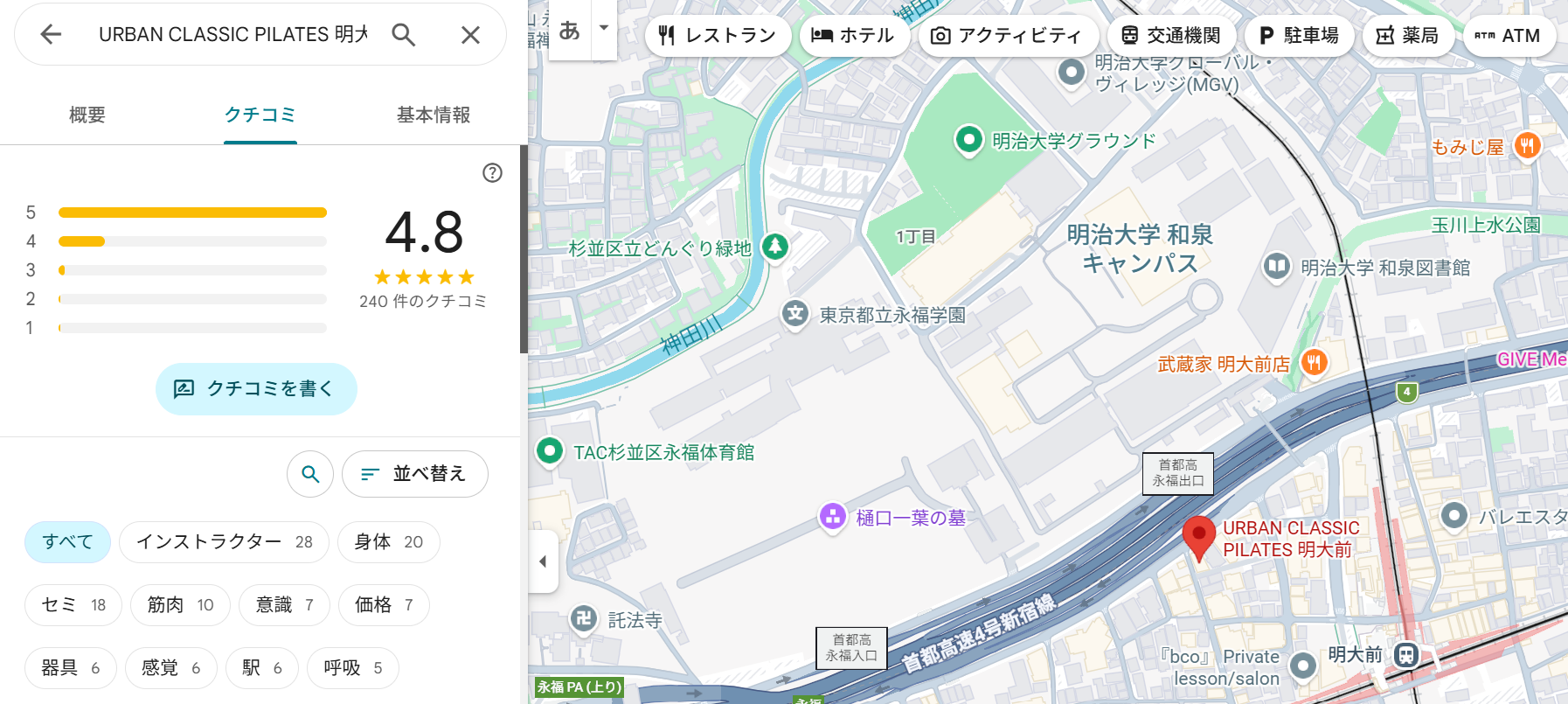This screenshot has width=1568, height=704.
Task: Tap the 駐車場 parking chip
Action: click(x=1299, y=36)
